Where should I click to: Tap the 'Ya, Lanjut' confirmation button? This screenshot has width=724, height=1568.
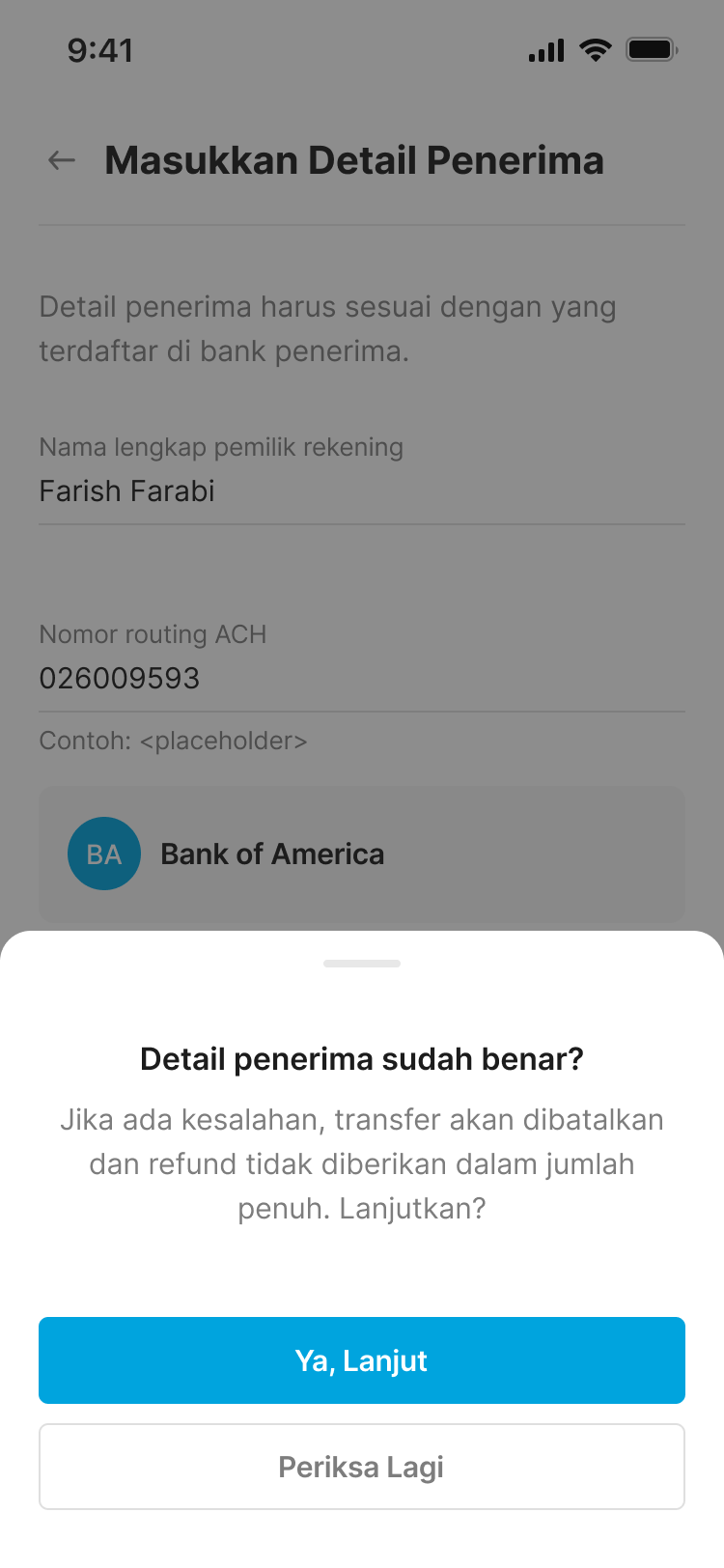(x=361, y=1359)
